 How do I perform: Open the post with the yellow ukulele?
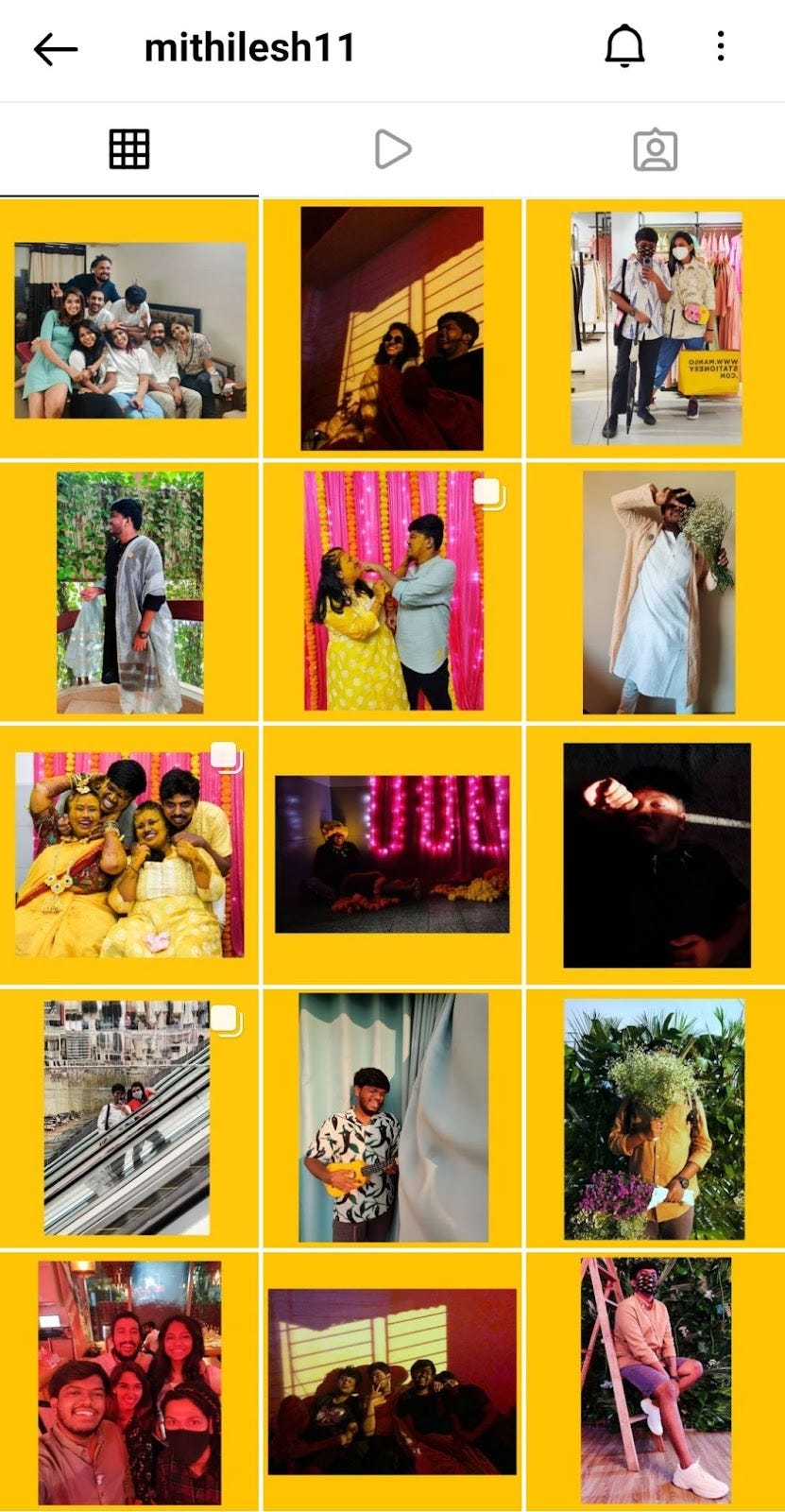(393, 1117)
